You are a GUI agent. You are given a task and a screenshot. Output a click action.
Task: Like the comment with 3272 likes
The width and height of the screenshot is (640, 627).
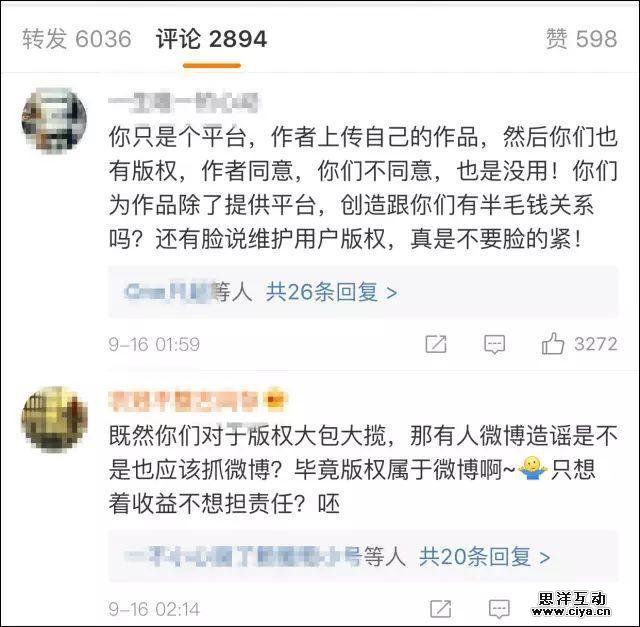tap(553, 344)
